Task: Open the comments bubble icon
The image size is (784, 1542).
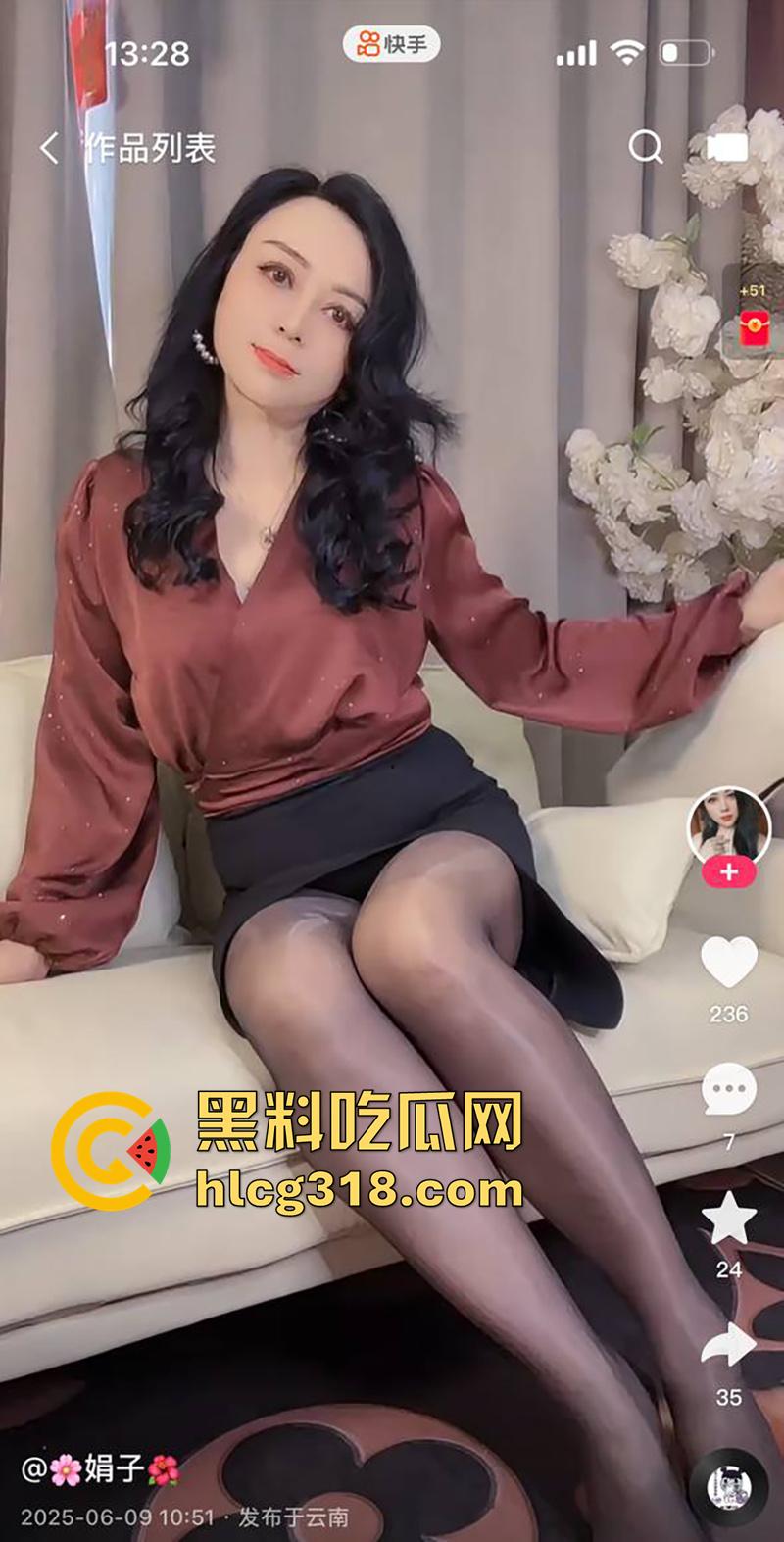Action: 727,1091
